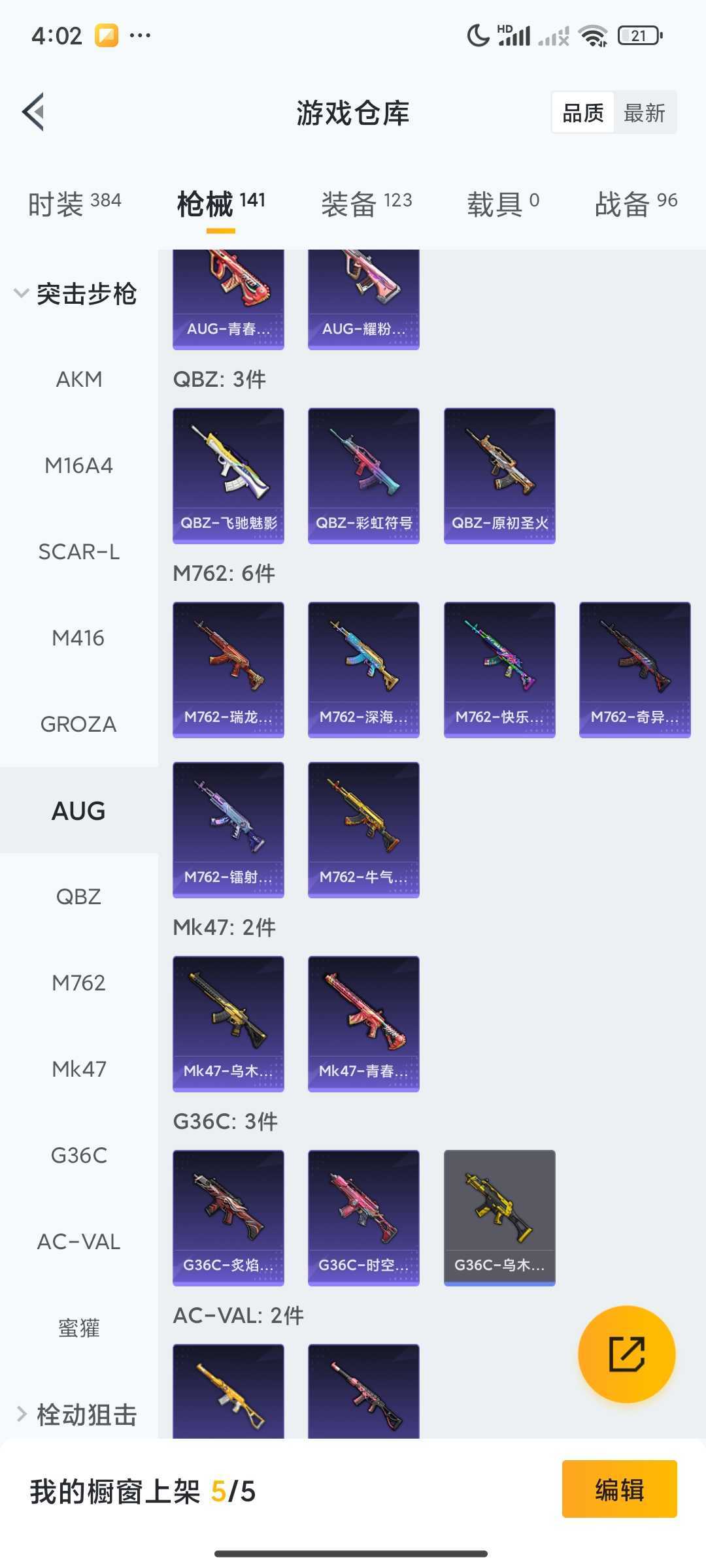Switch to the 时装 tab

click(75, 204)
